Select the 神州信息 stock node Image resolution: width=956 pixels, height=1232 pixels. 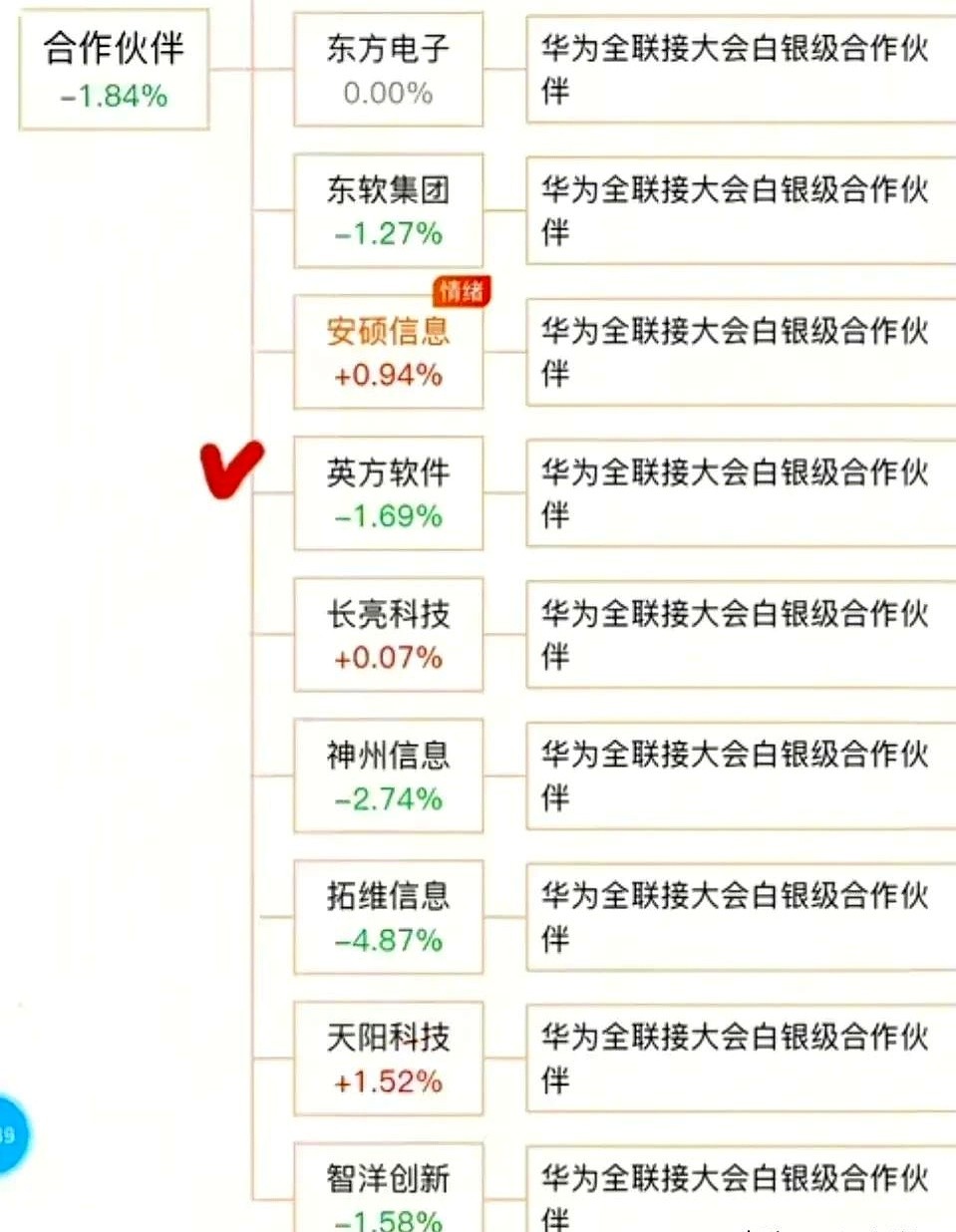tap(388, 775)
